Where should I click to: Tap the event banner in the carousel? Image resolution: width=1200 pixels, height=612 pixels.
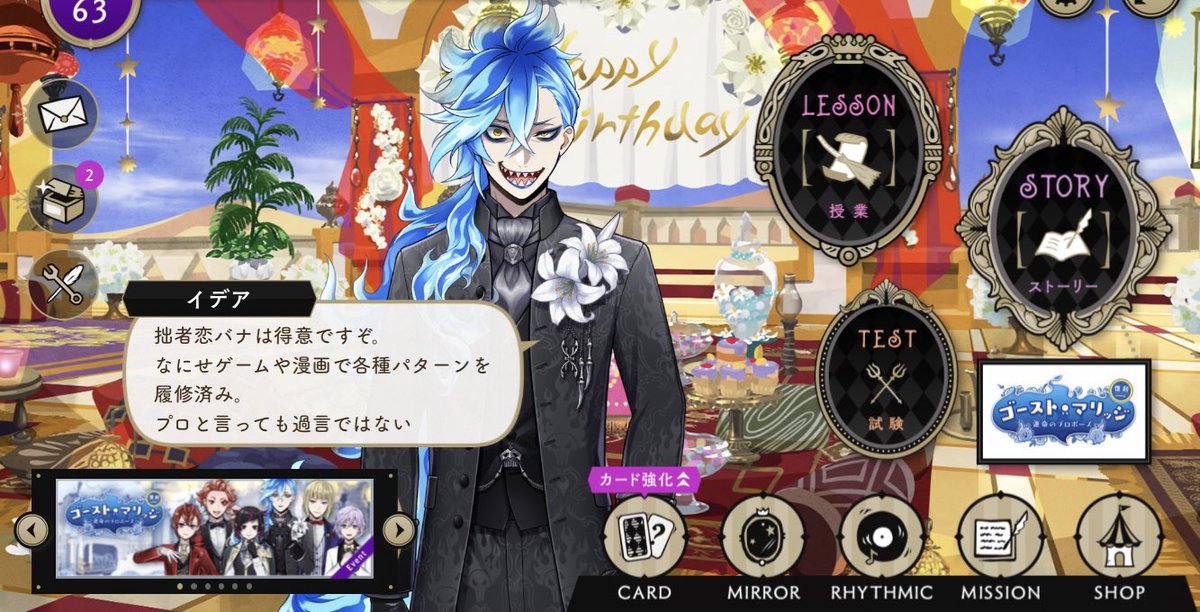[x=214, y=528]
